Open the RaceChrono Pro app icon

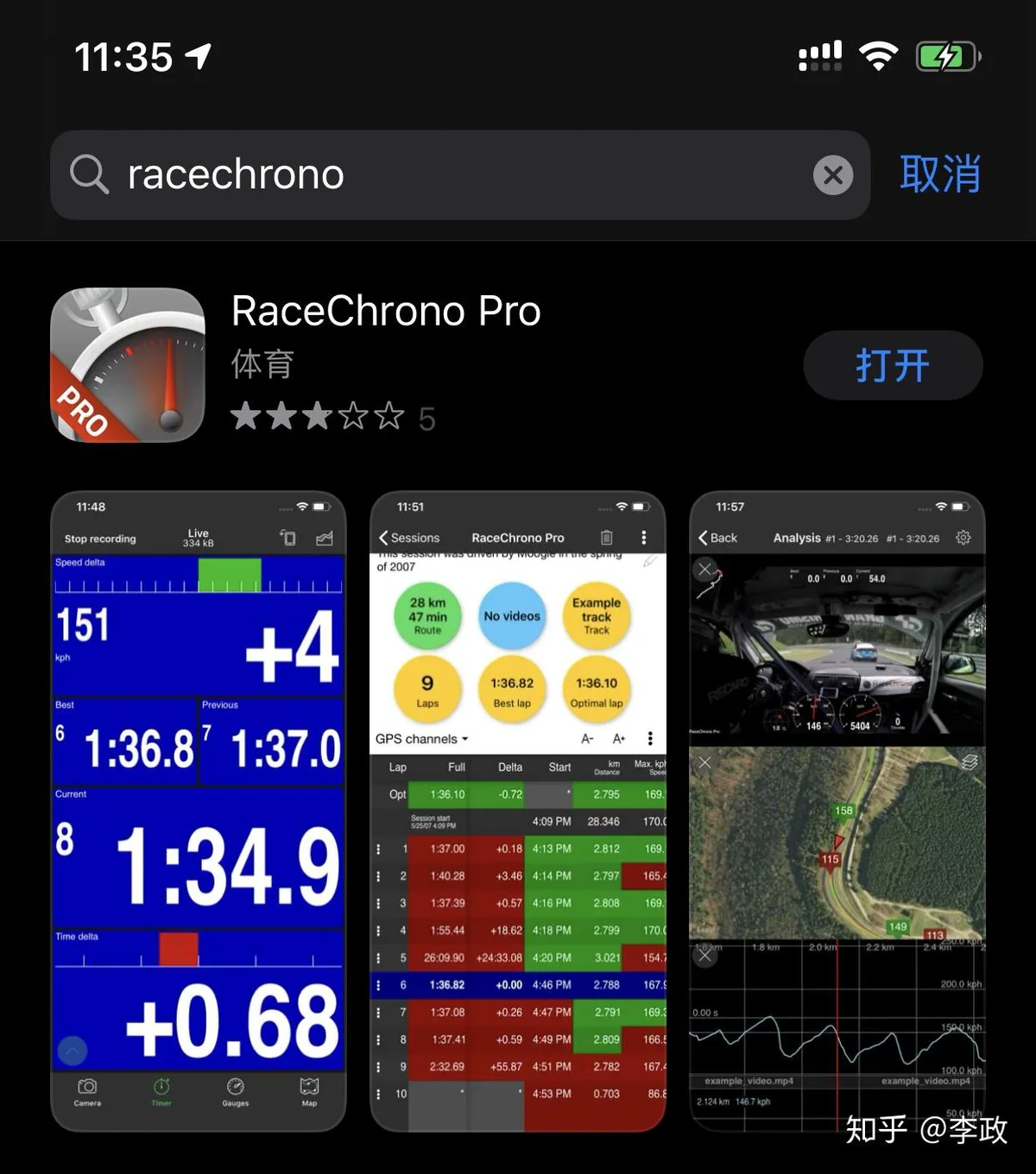[x=128, y=365]
